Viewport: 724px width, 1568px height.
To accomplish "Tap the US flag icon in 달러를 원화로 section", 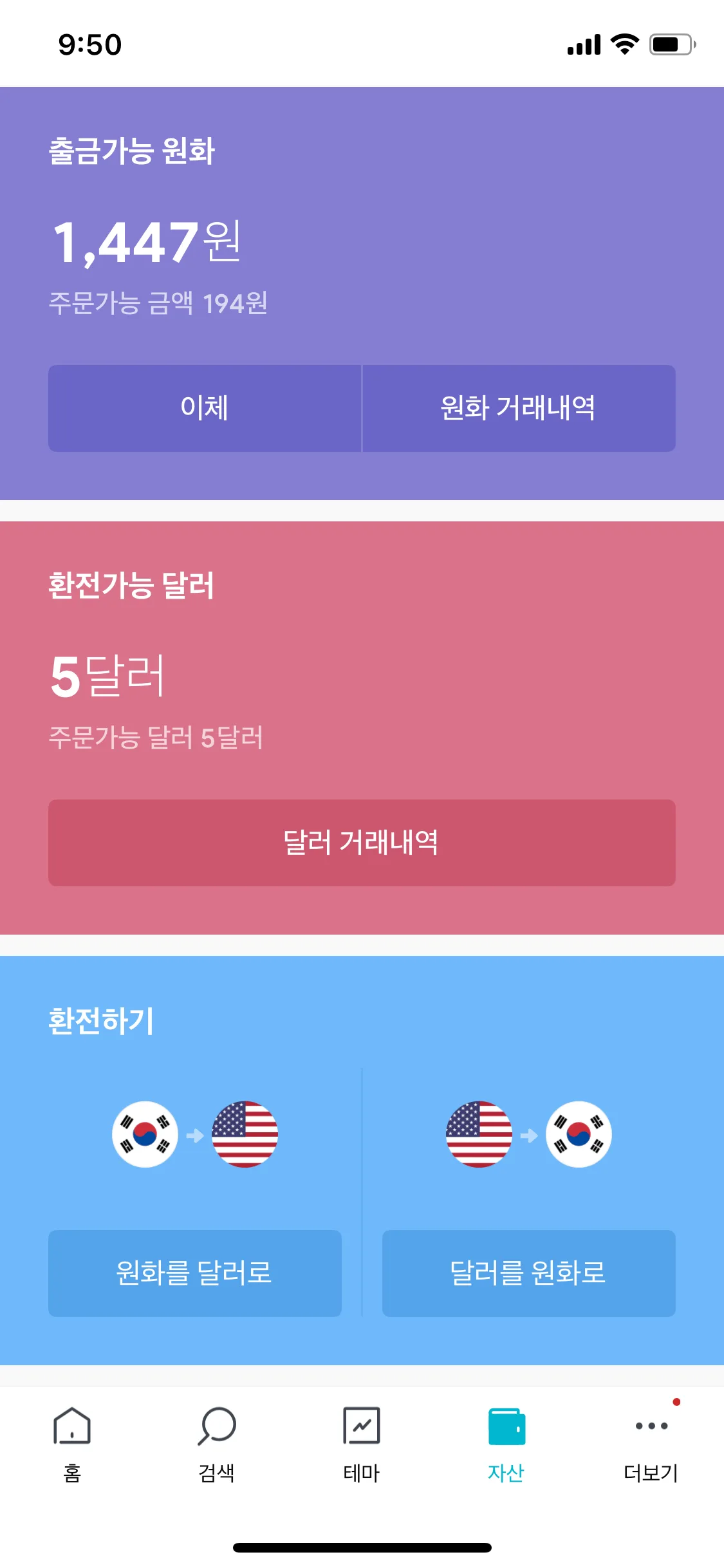I will point(479,1134).
